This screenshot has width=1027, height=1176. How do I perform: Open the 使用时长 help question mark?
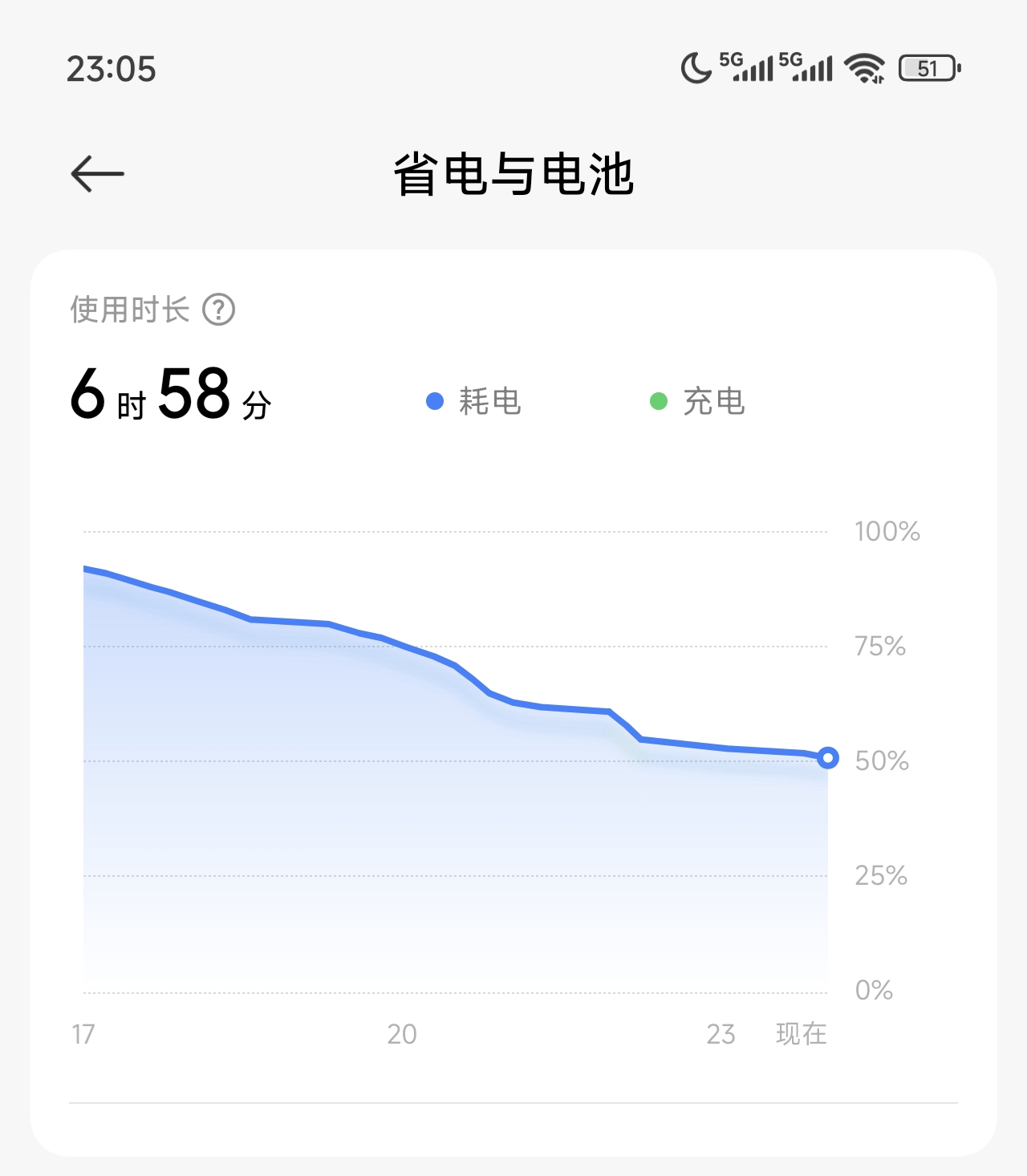coord(218,310)
